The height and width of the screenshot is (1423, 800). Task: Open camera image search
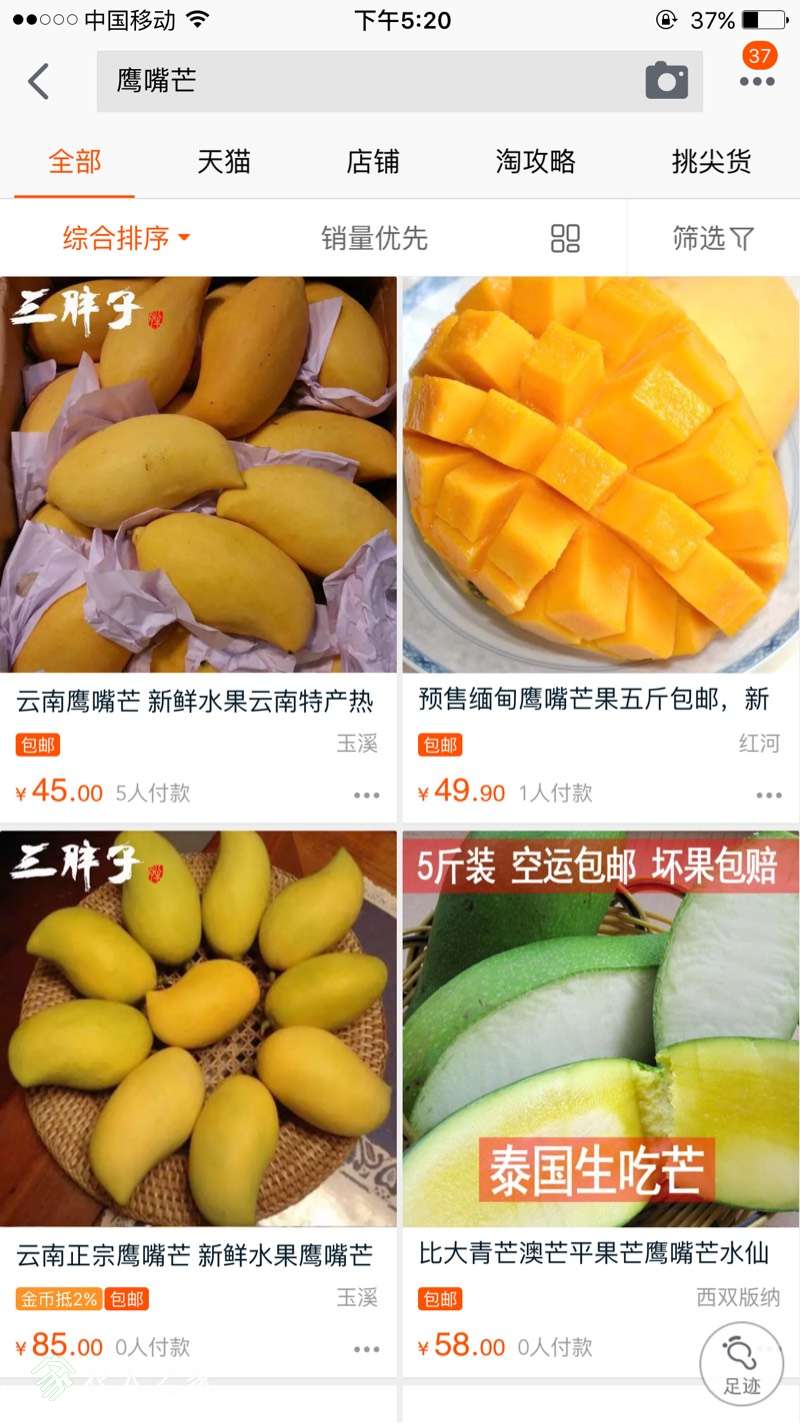coord(666,81)
